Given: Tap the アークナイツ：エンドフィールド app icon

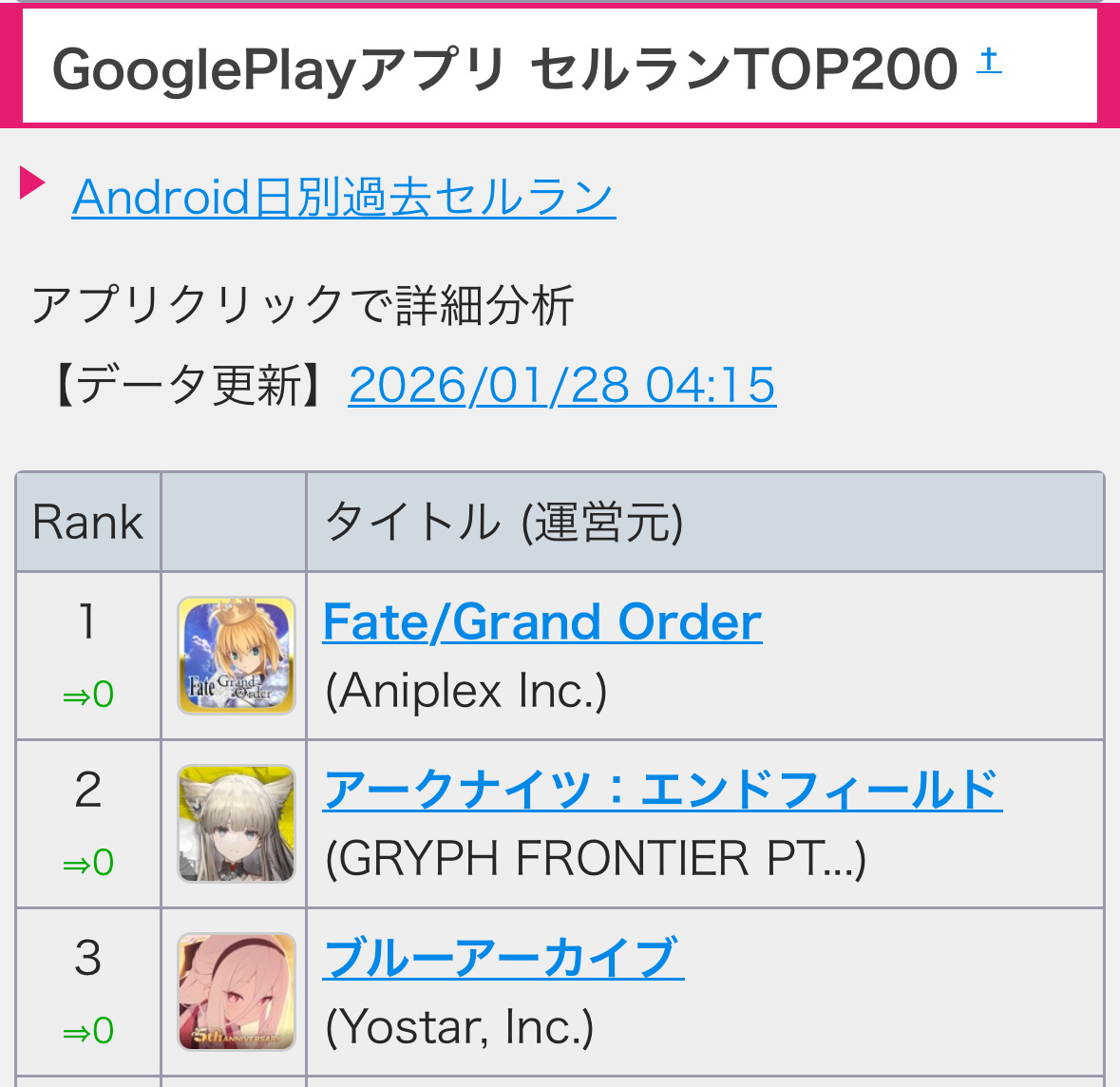Looking at the screenshot, I should [237, 824].
